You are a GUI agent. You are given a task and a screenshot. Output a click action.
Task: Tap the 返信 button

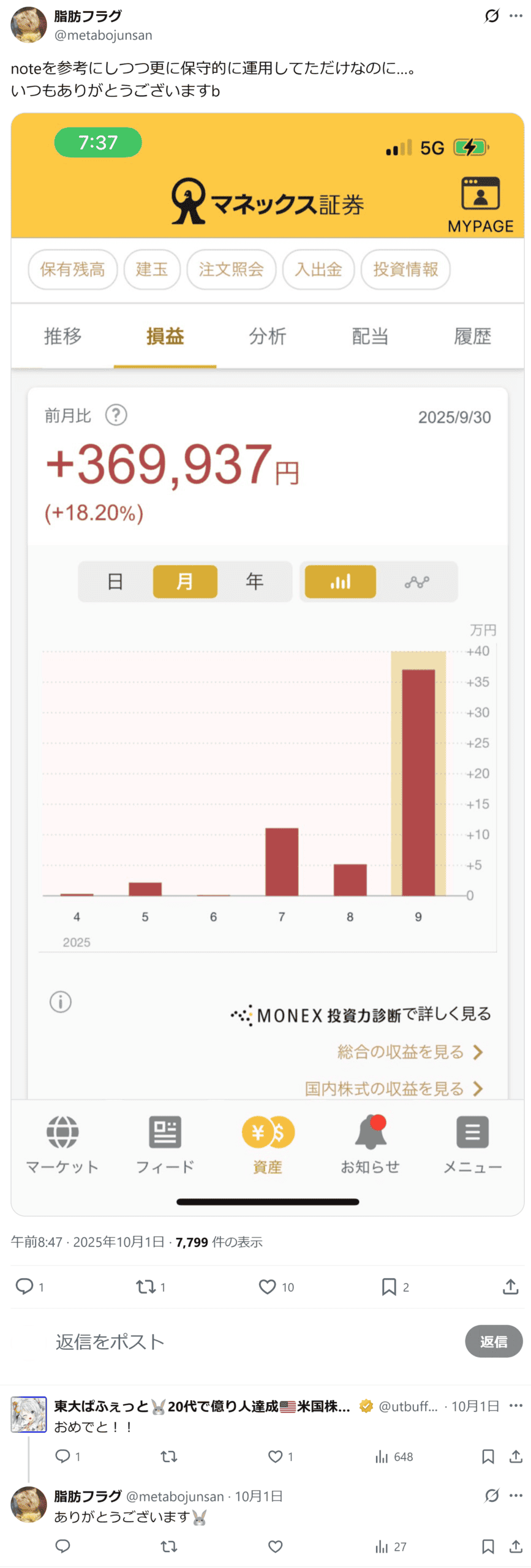pyautogui.click(x=493, y=1341)
